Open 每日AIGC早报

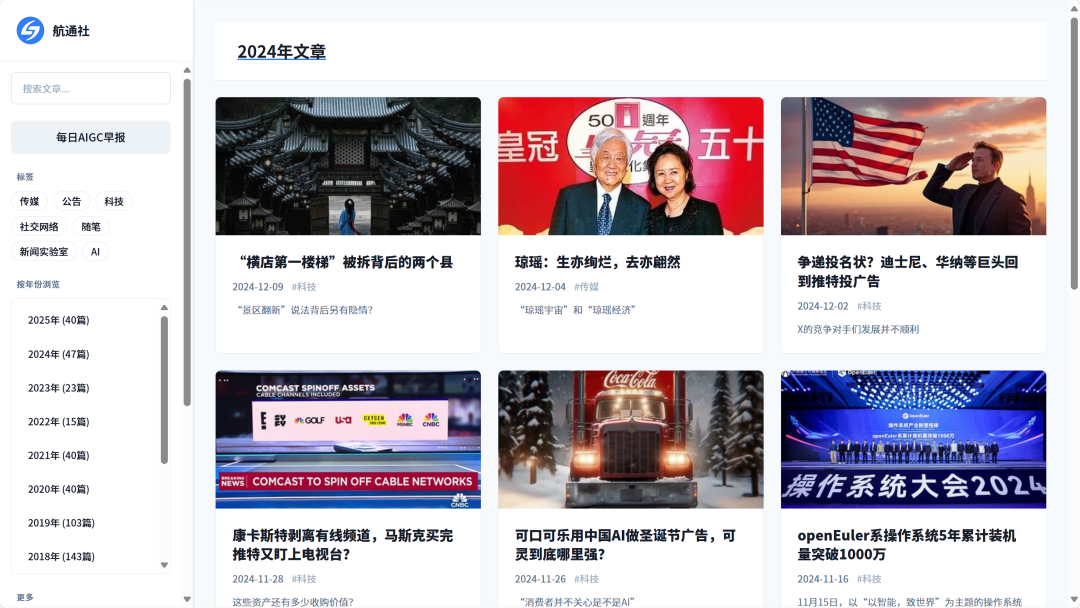(90, 137)
